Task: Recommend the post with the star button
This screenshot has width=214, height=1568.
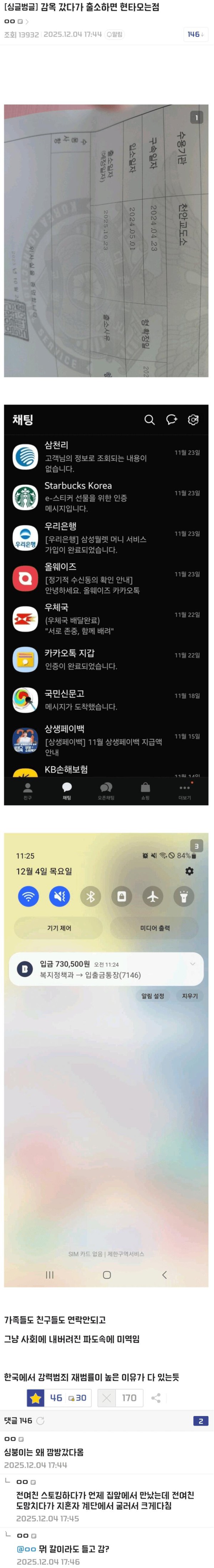Action: click(x=36, y=1398)
